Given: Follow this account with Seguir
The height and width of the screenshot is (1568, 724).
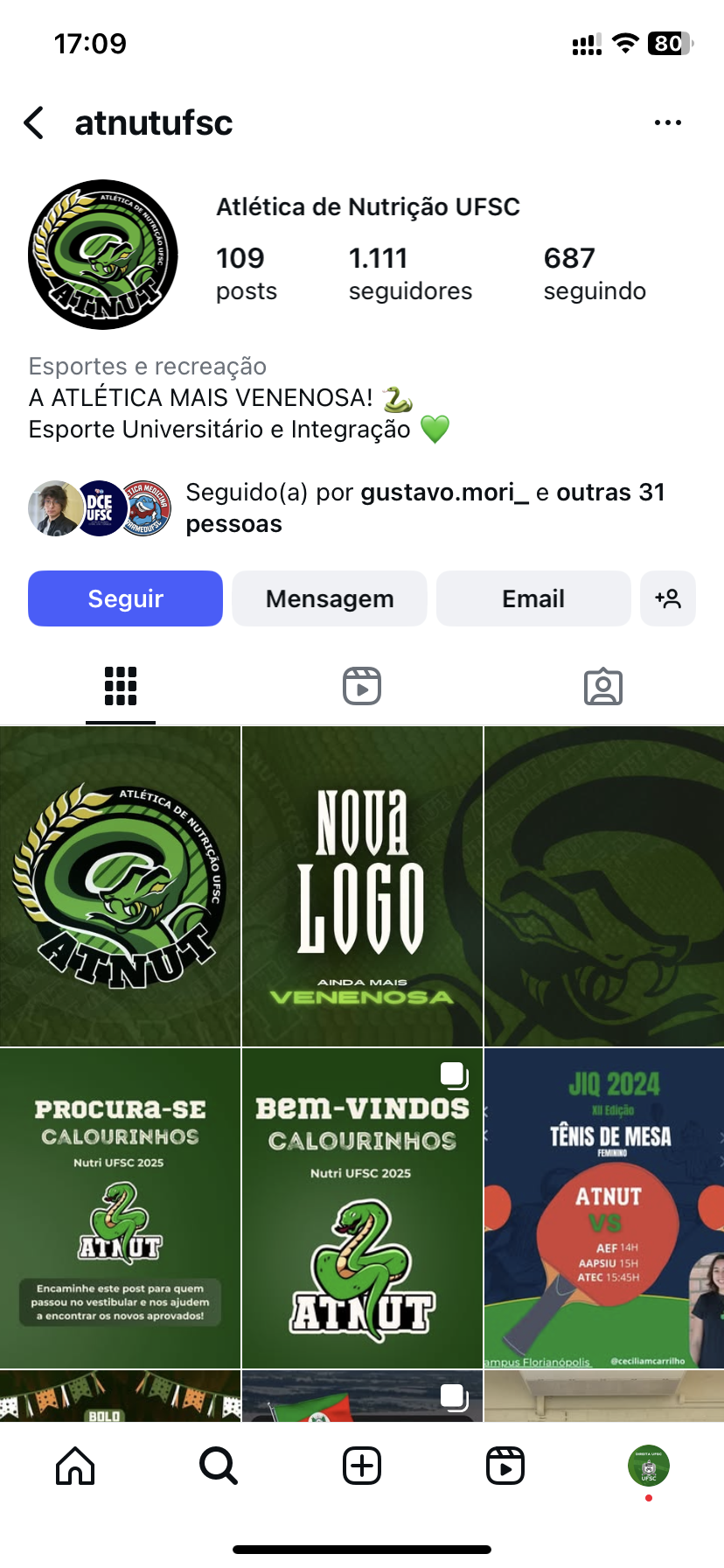Looking at the screenshot, I should 125,598.
